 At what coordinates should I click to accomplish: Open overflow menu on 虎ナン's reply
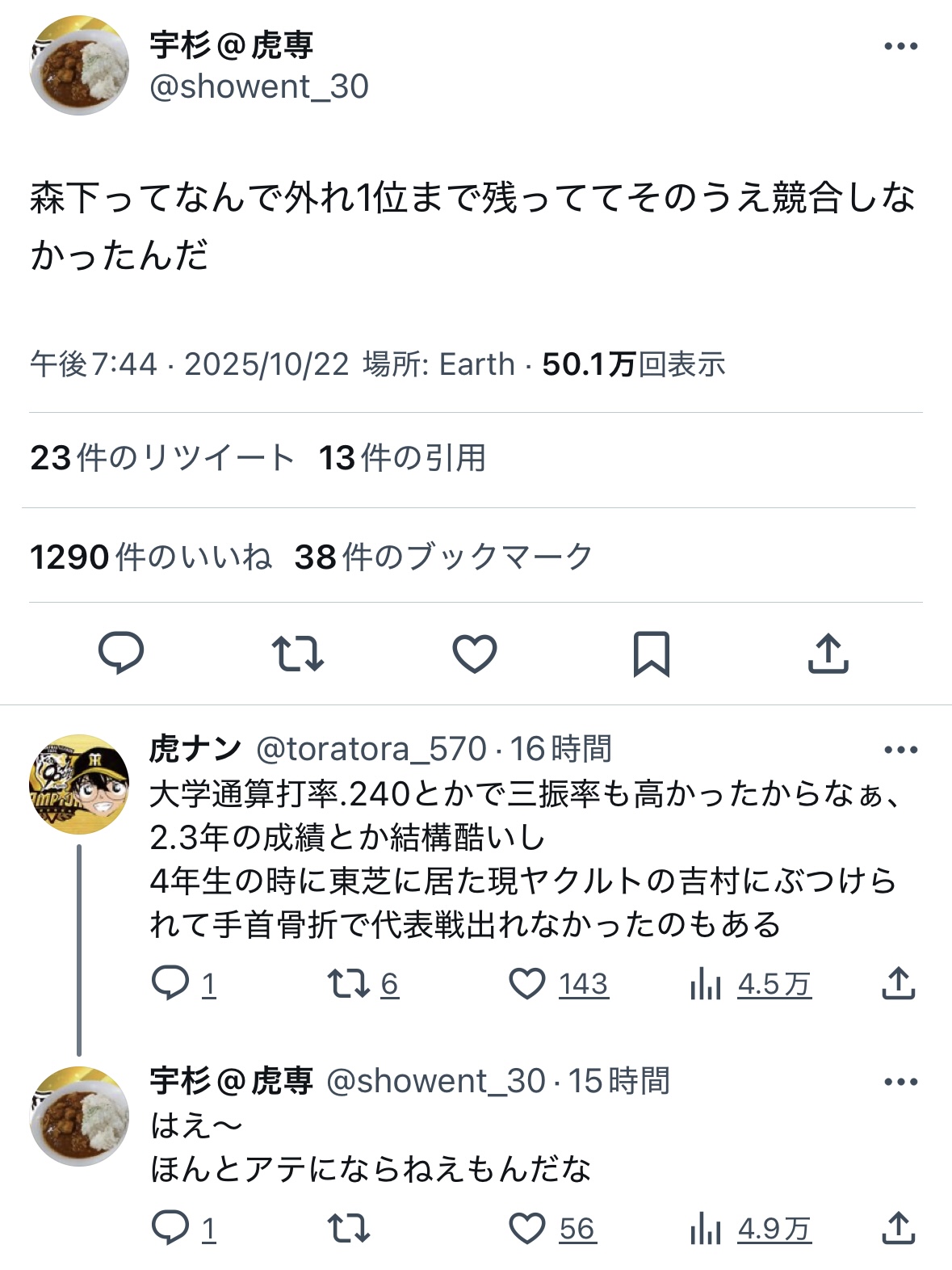tap(900, 750)
